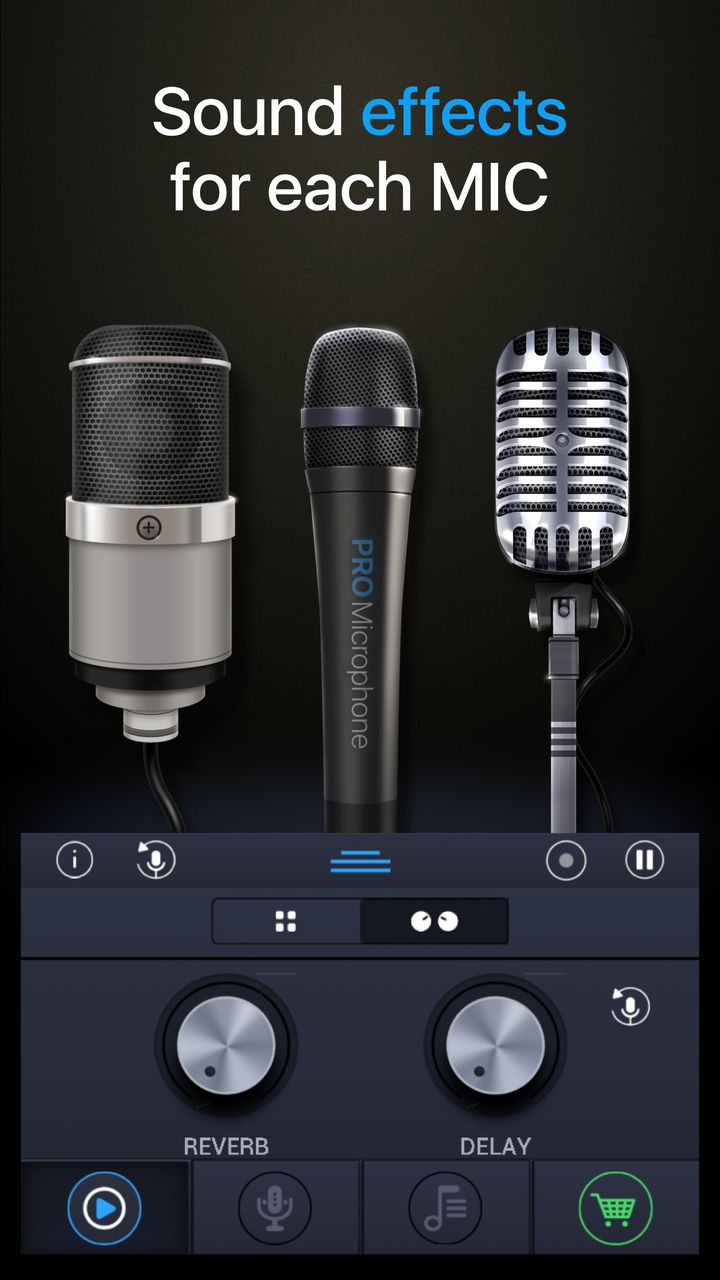Viewport: 720px width, 1280px height.
Task: Start recording with the record icon
Action: tap(565, 859)
